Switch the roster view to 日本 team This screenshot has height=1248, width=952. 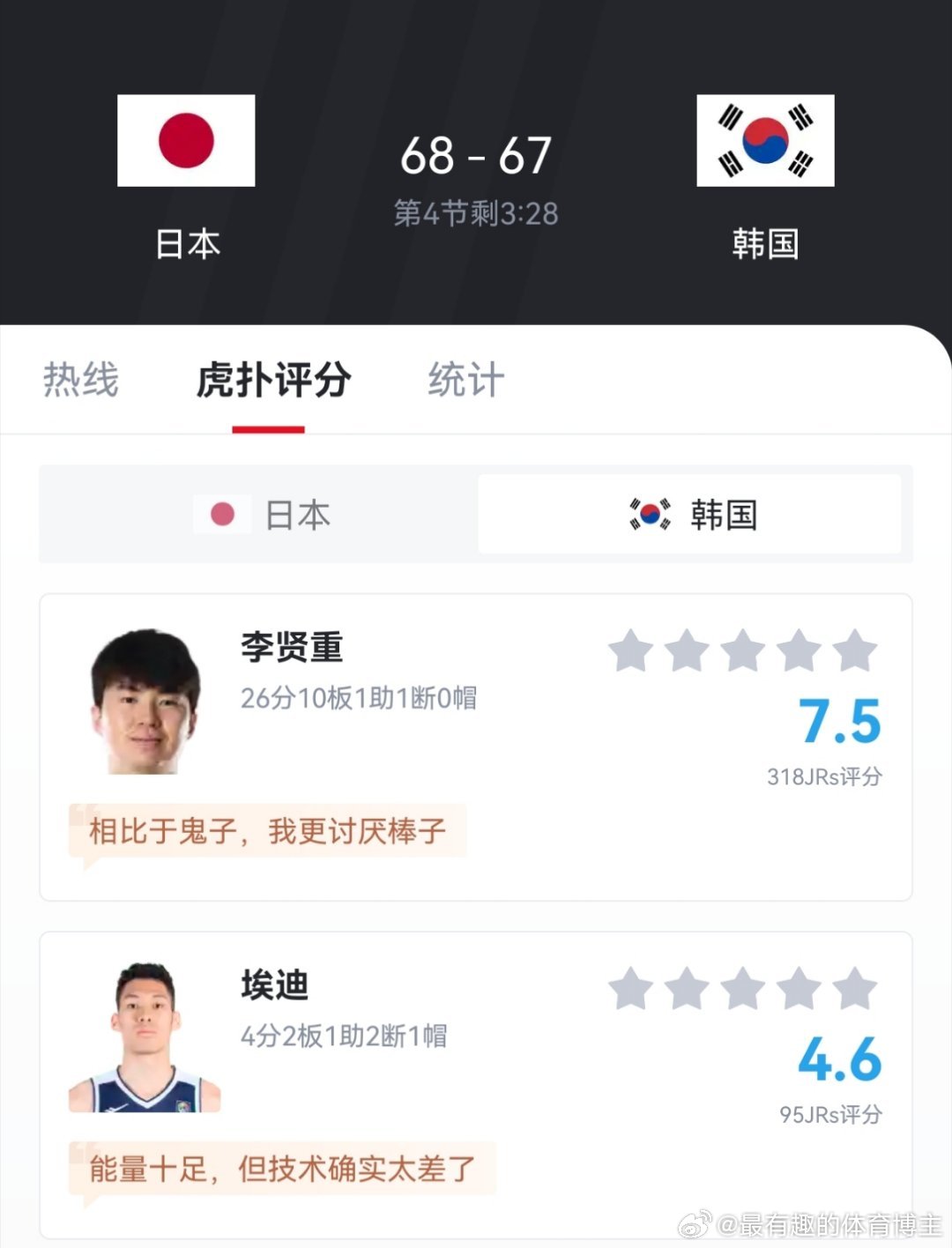264,514
